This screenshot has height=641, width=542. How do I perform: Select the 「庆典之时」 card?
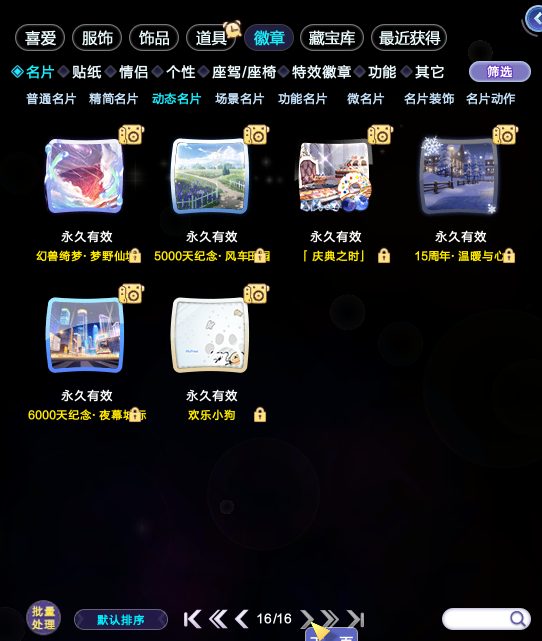[x=335, y=176]
